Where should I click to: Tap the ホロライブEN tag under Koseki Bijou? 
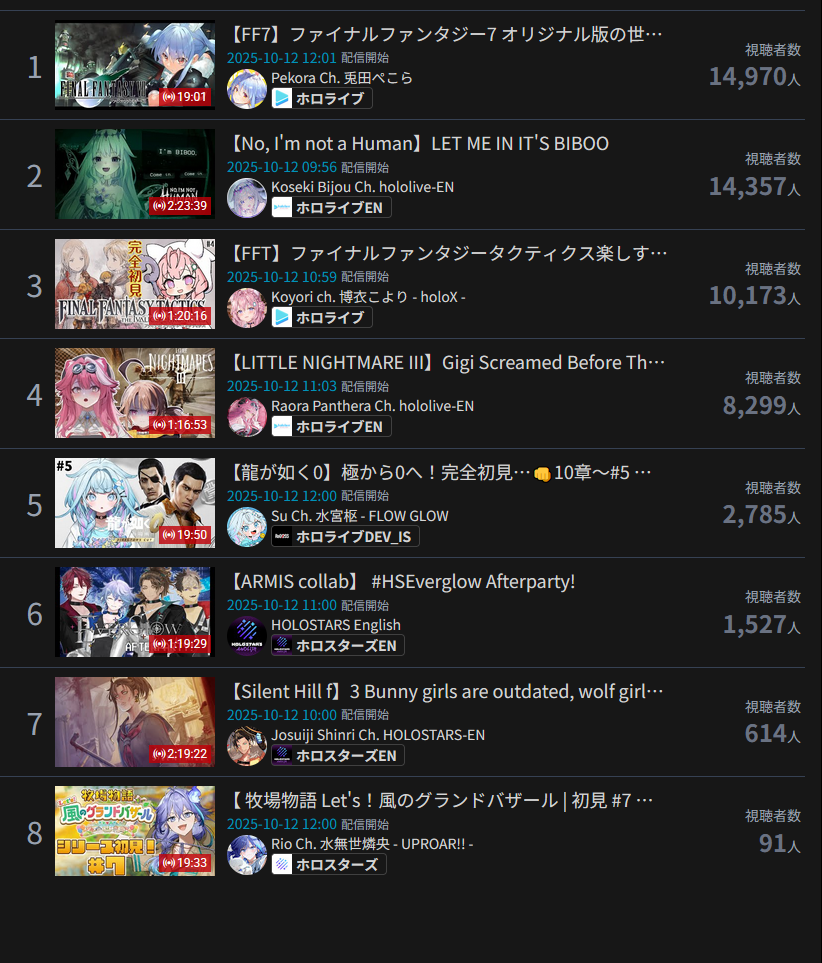(331, 208)
